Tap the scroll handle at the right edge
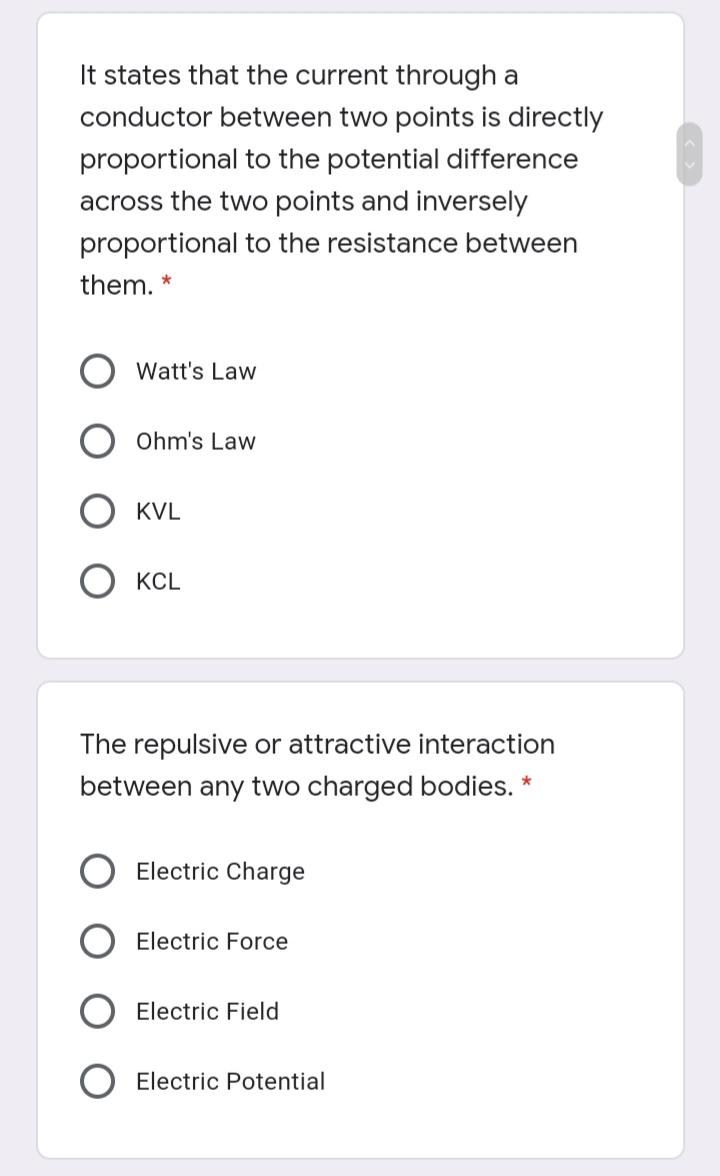The height and width of the screenshot is (1176, 720). tap(689, 154)
